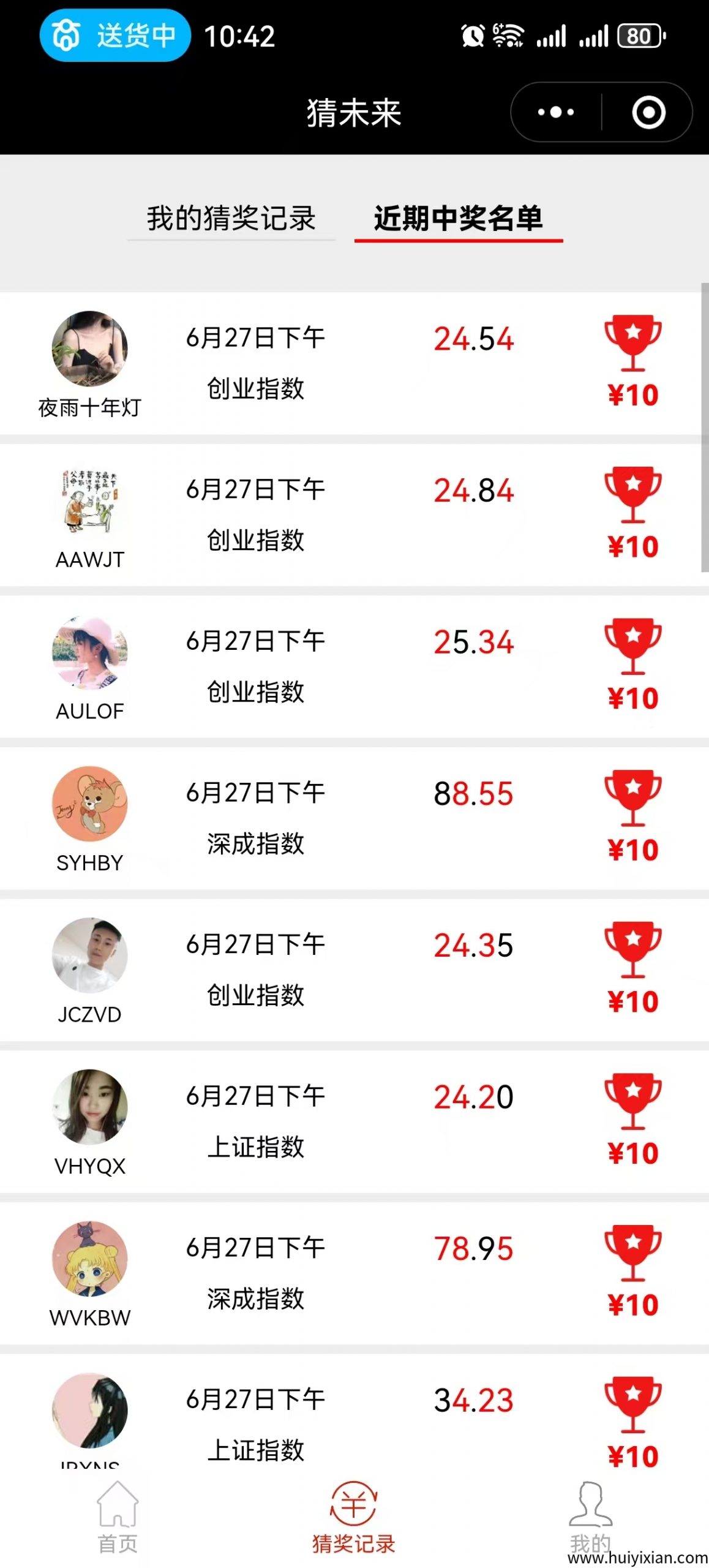Screen dimensions: 709x1568
Task: Close the mini program with circle button
Action: click(x=648, y=113)
